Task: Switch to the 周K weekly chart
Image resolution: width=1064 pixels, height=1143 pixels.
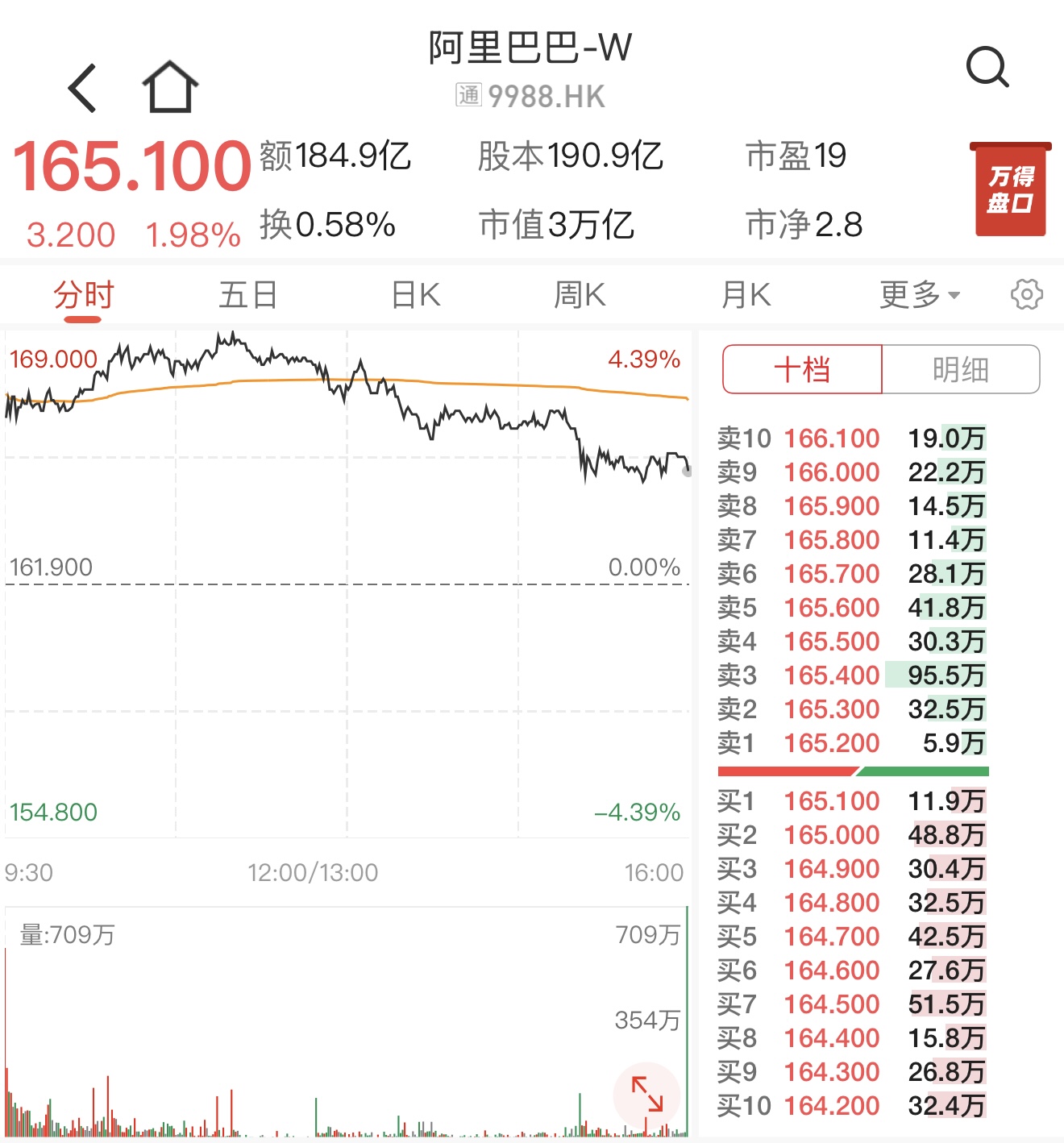Action: tap(582, 293)
